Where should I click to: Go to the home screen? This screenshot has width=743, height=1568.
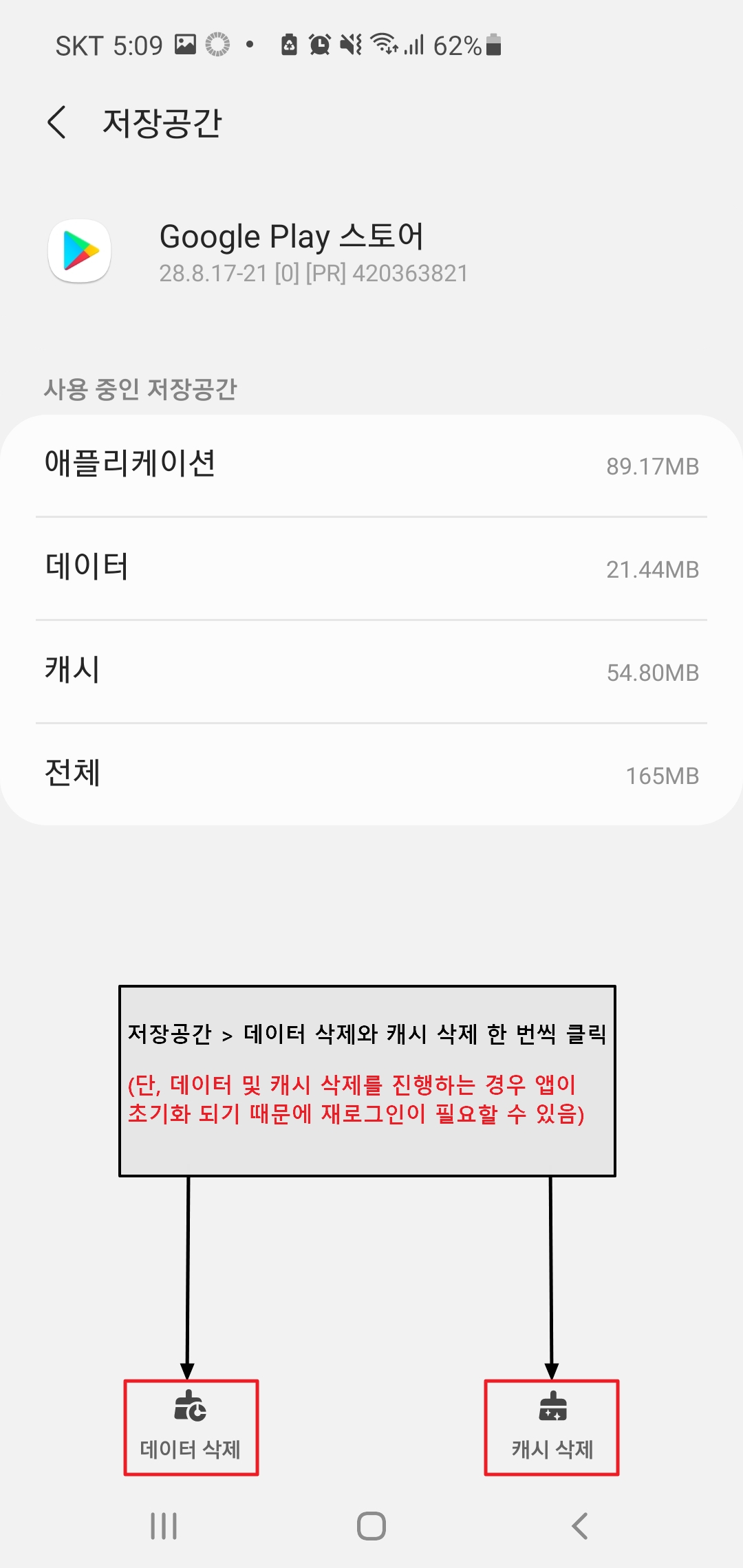(x=371, y=1526)
